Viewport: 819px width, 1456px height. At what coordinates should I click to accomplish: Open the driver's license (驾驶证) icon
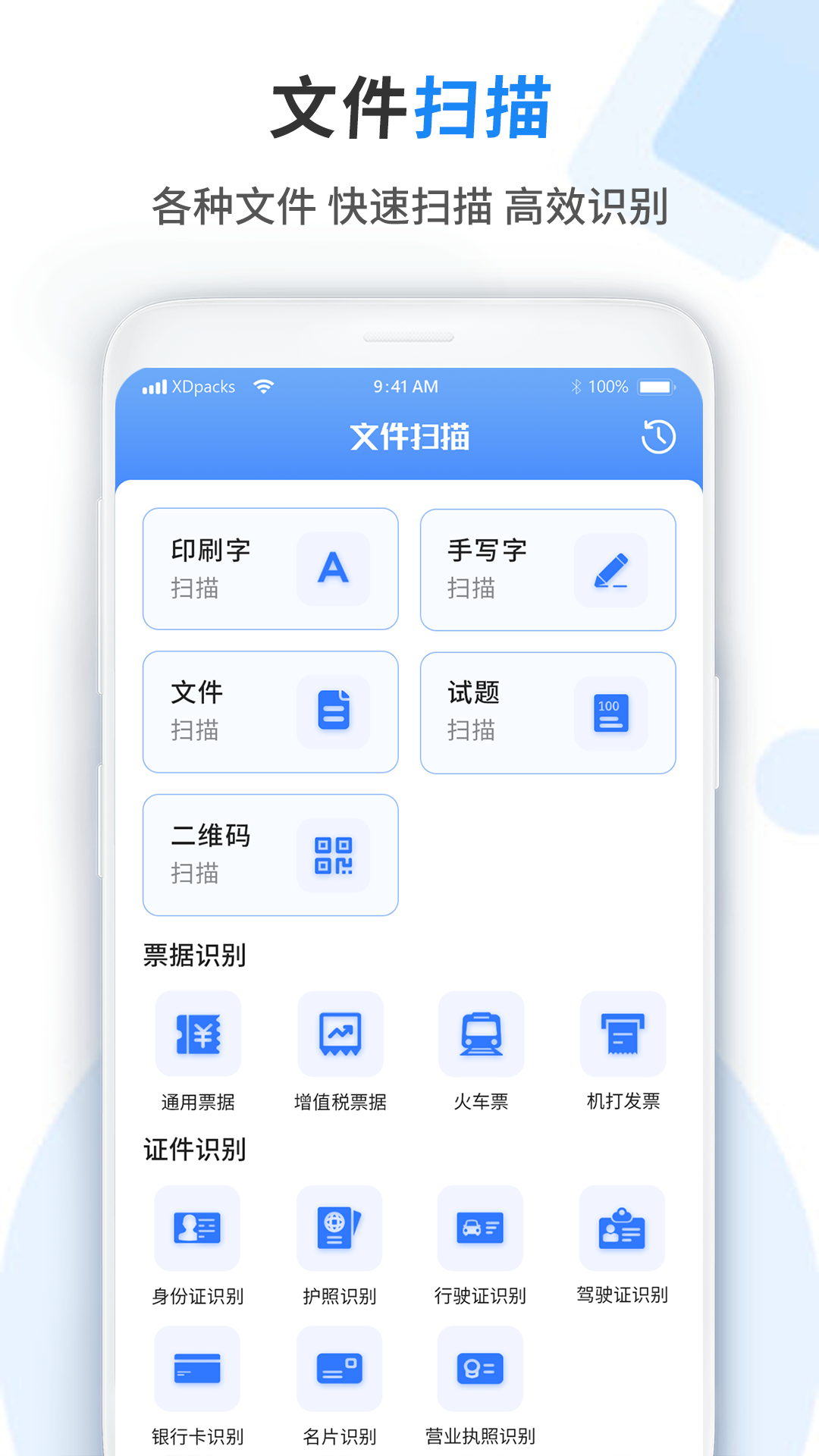(x=623, y=1228)
